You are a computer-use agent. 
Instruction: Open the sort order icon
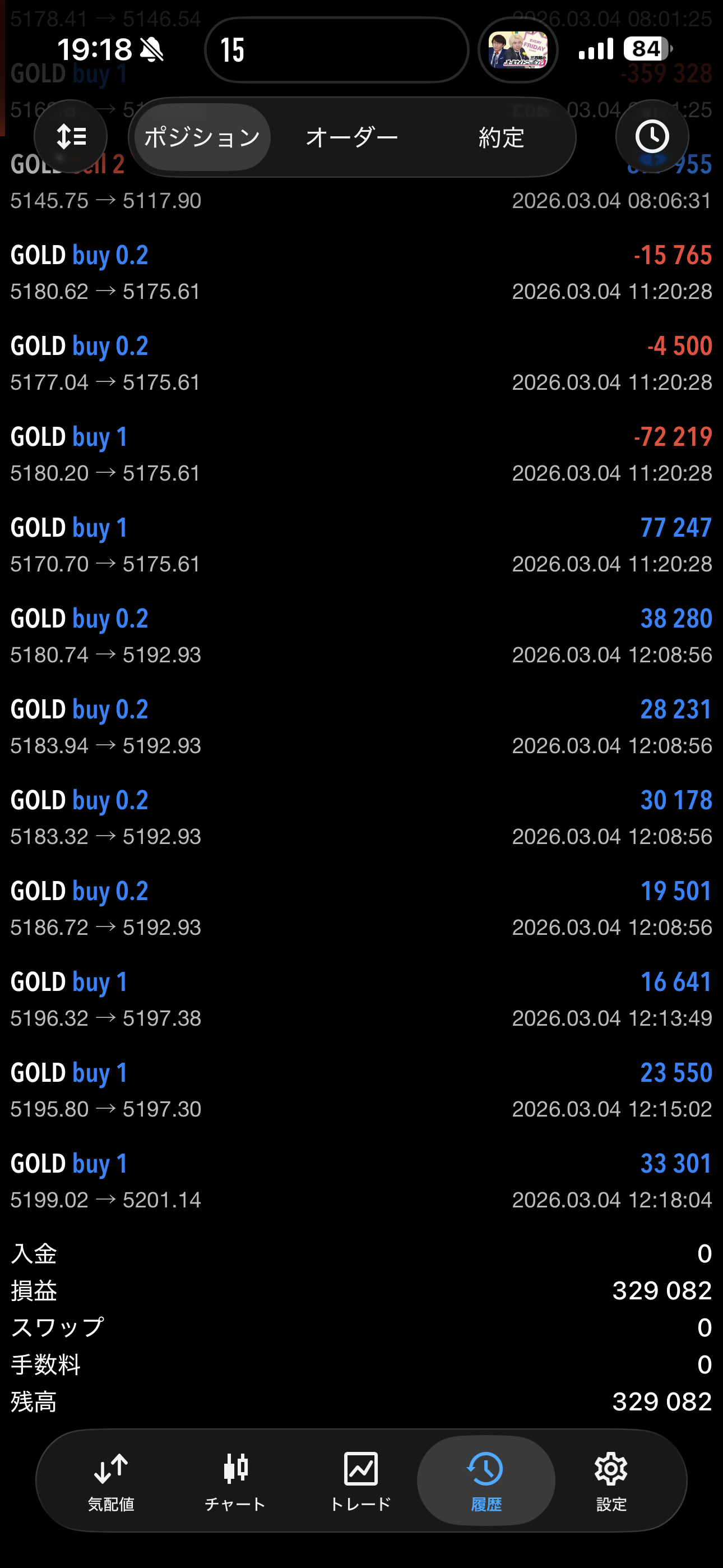[x=71, y=137]
